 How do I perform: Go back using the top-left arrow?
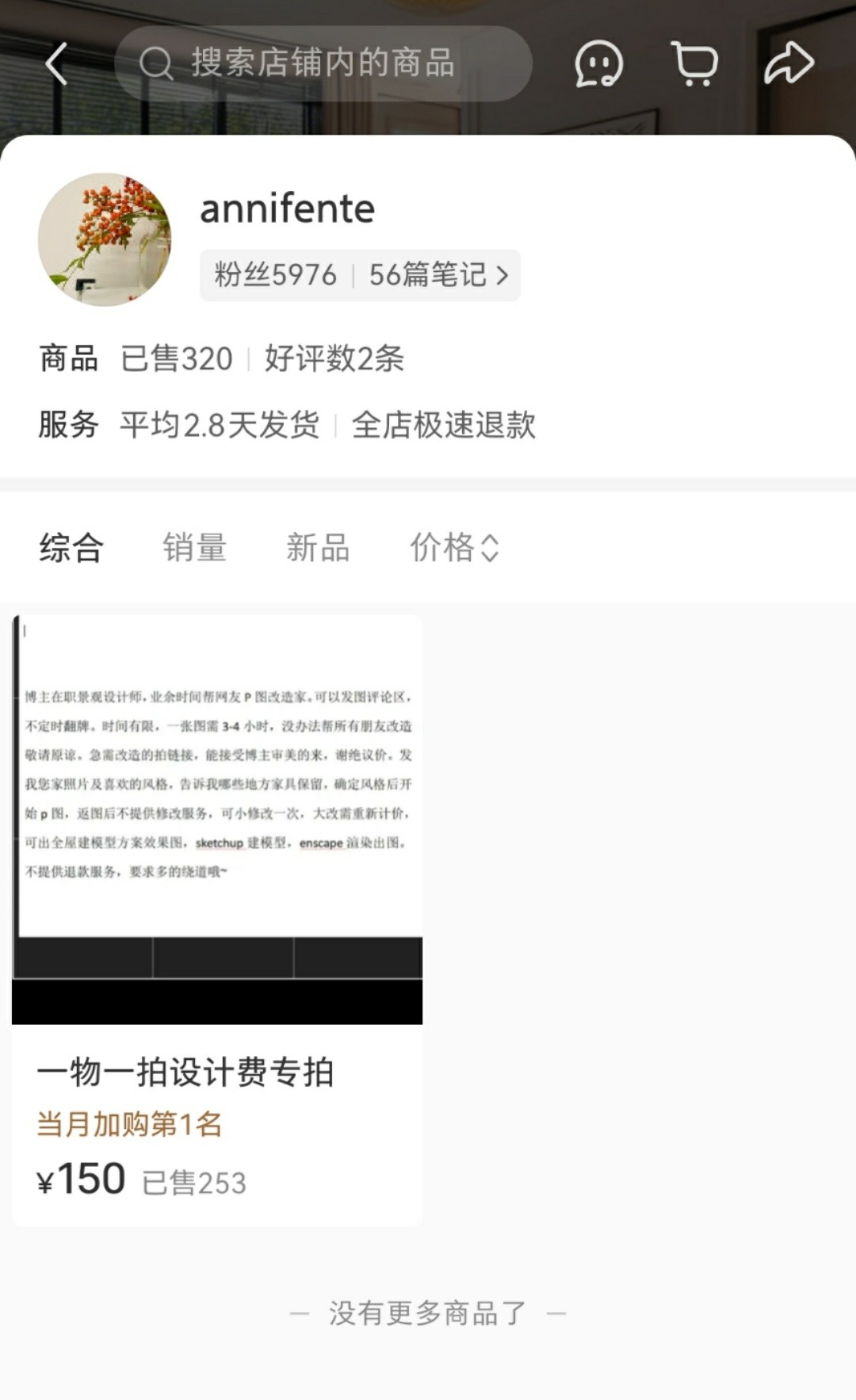point(56,63)
